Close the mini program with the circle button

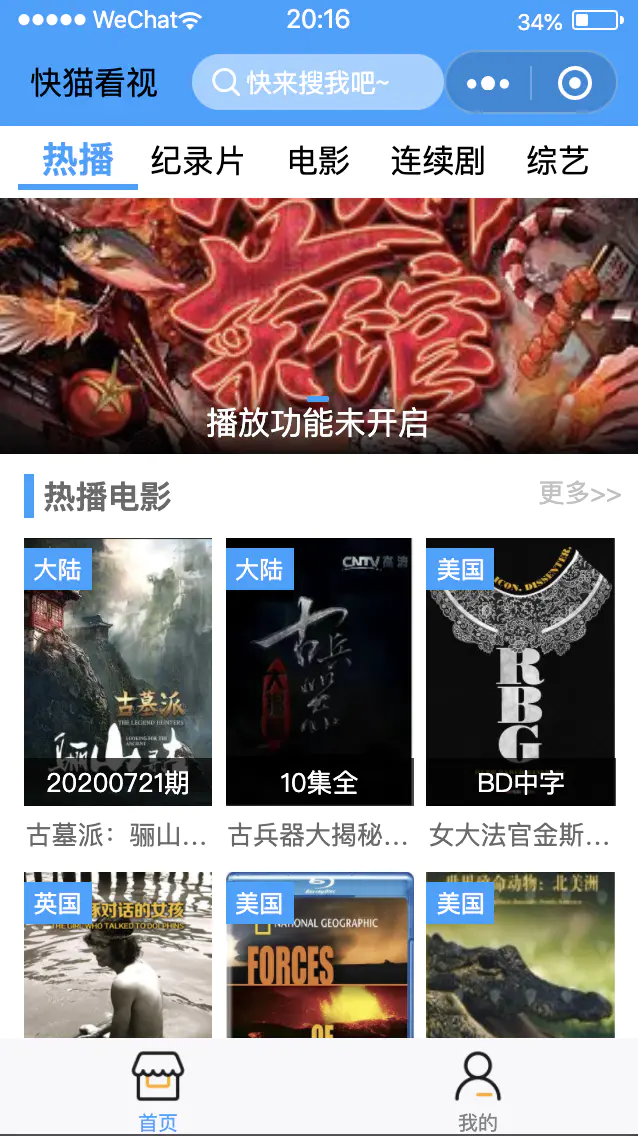point(575,83)
